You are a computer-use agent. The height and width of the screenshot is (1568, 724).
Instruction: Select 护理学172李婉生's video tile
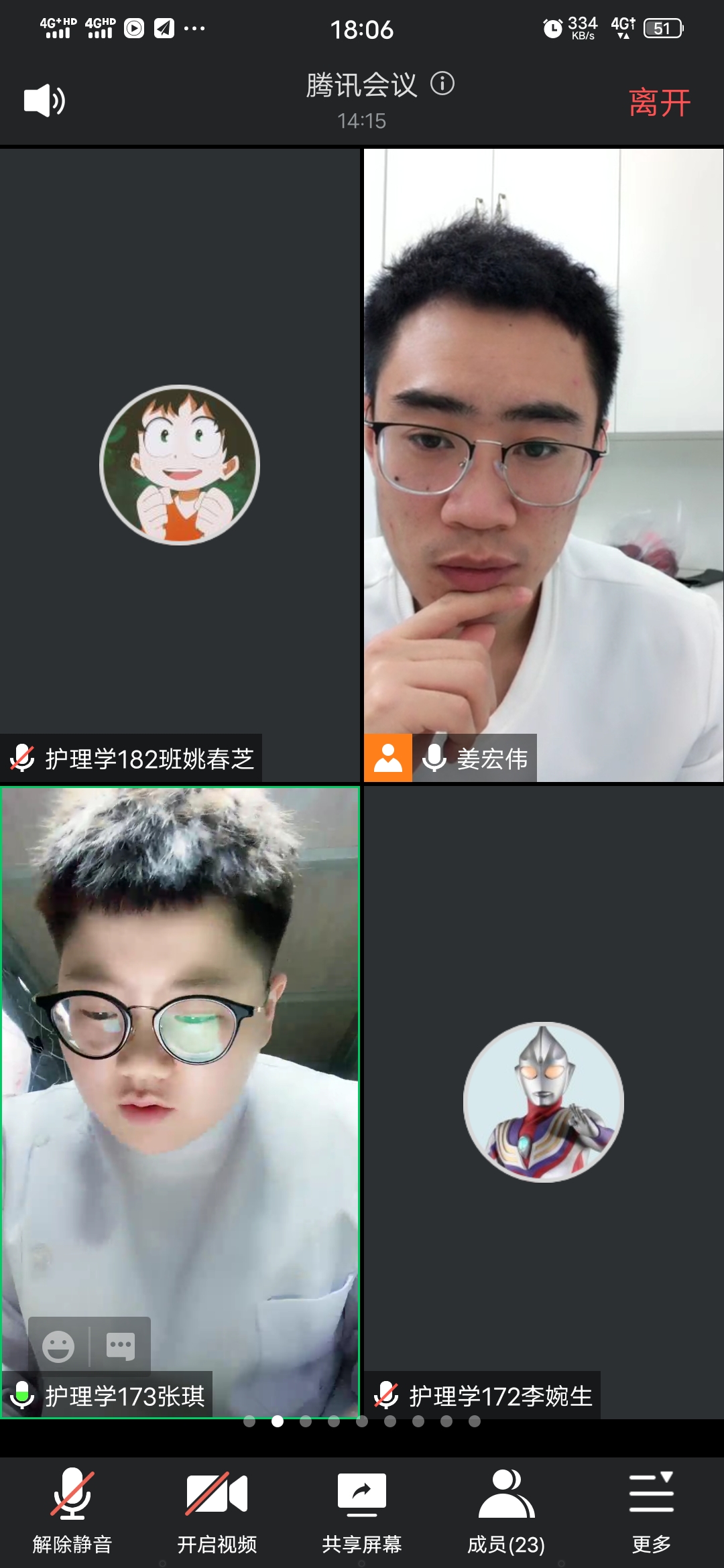(x=543, y=1102)
